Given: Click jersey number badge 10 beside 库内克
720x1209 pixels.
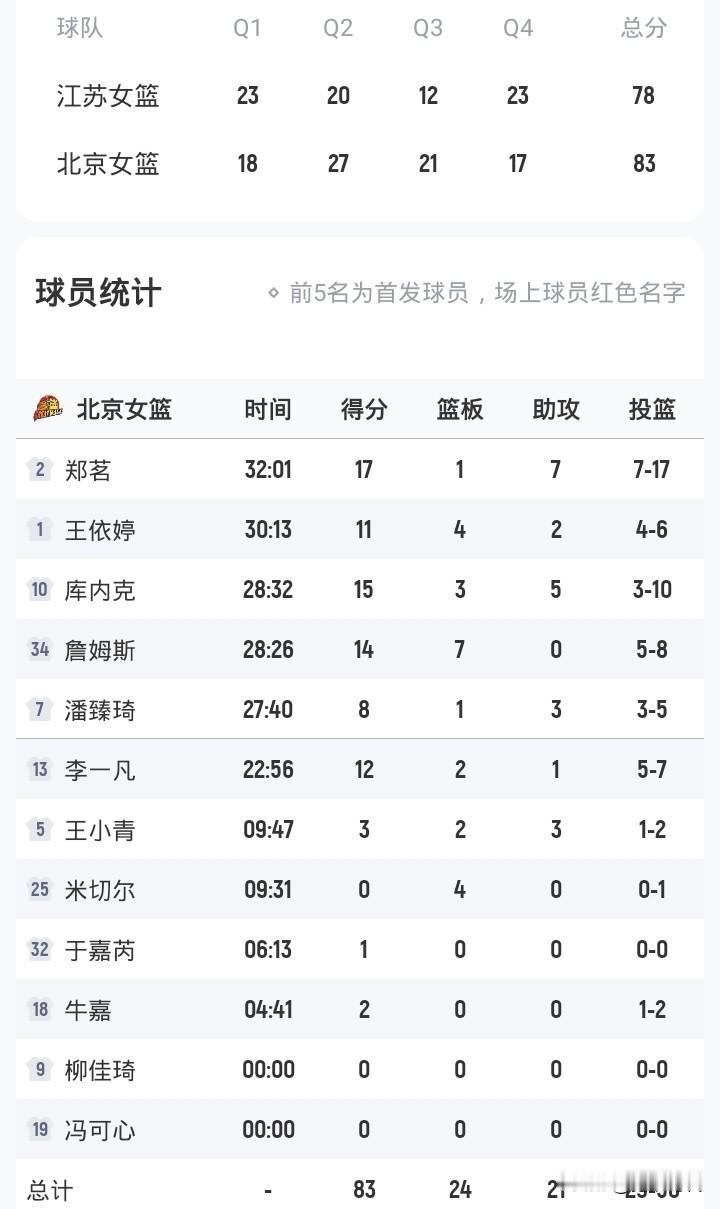Looking at the screenshot, I should pyautogui.click(x=38, y=590).
